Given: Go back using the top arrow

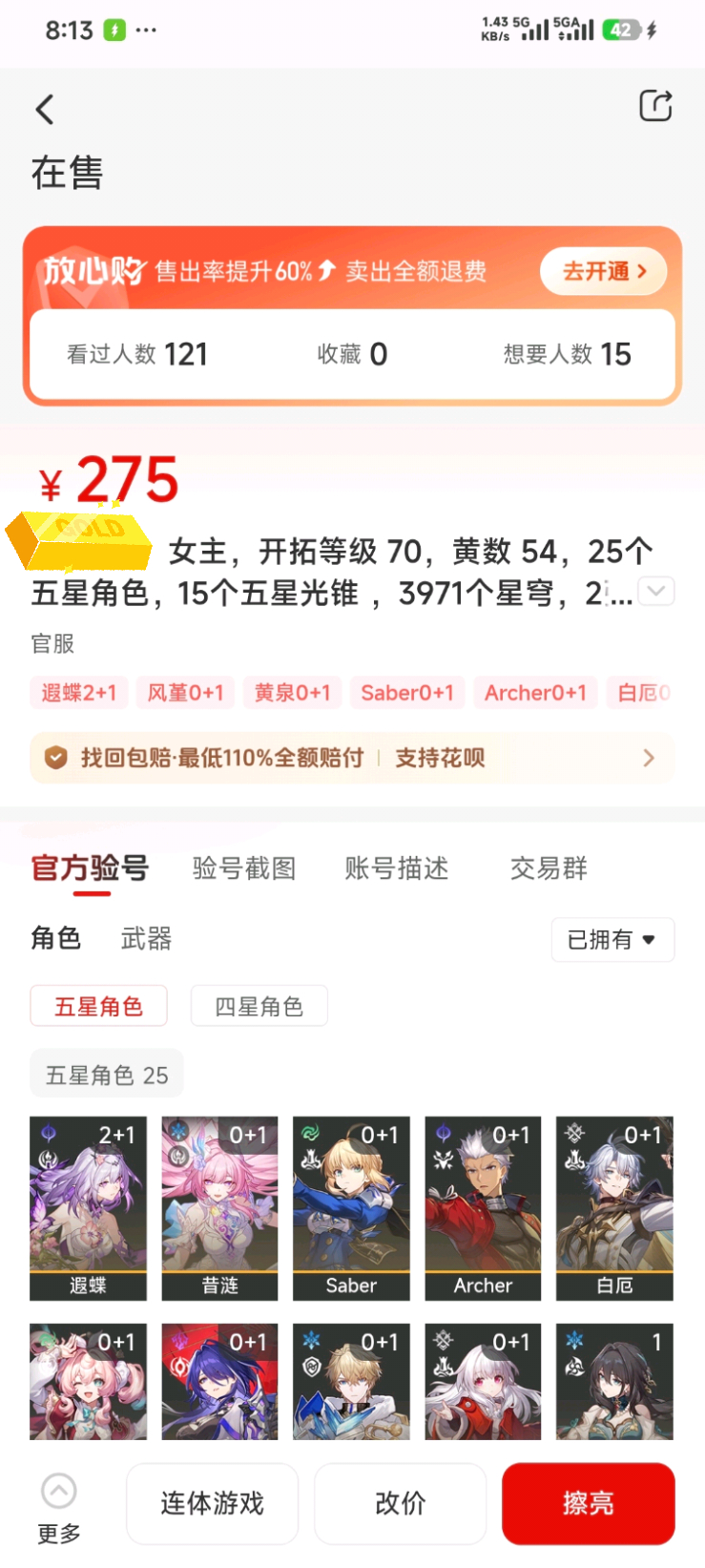Looking at the screenshot, I should tap(45, 110).
